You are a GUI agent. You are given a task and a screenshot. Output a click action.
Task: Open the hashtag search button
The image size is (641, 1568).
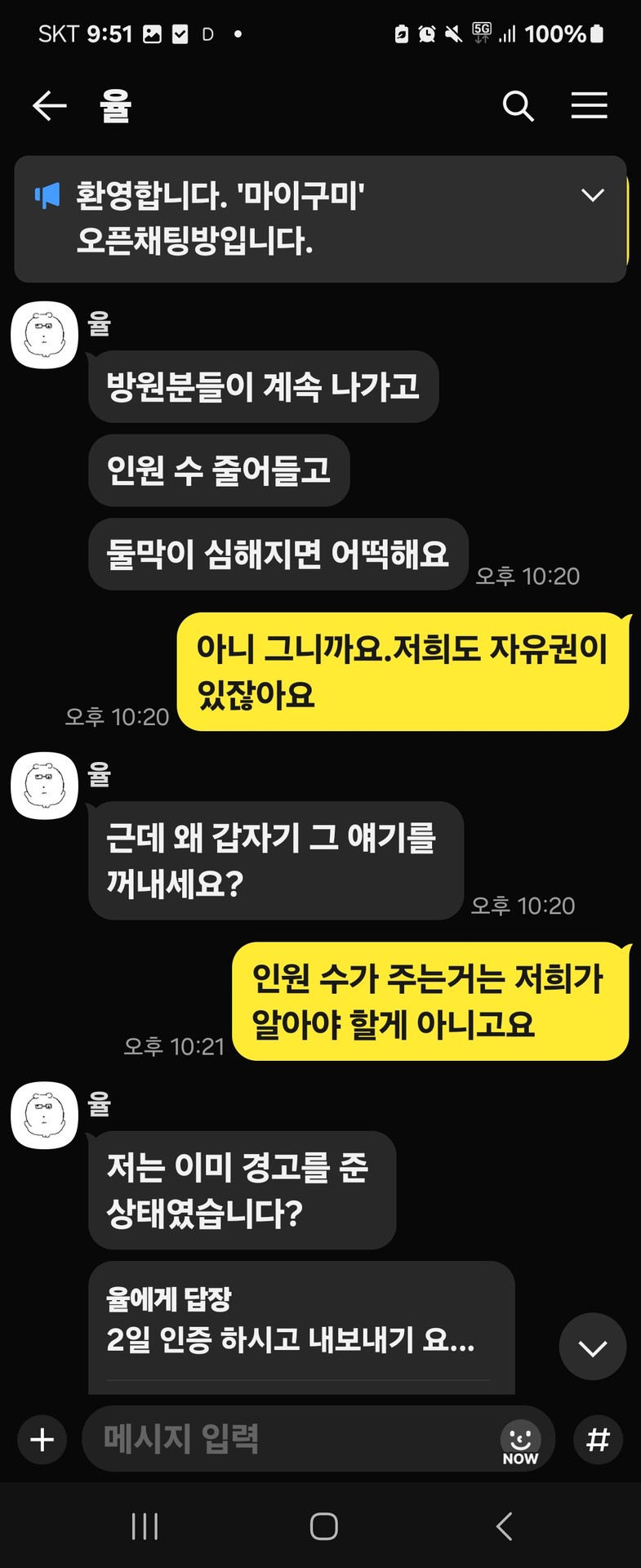[x=598, y=1440]
